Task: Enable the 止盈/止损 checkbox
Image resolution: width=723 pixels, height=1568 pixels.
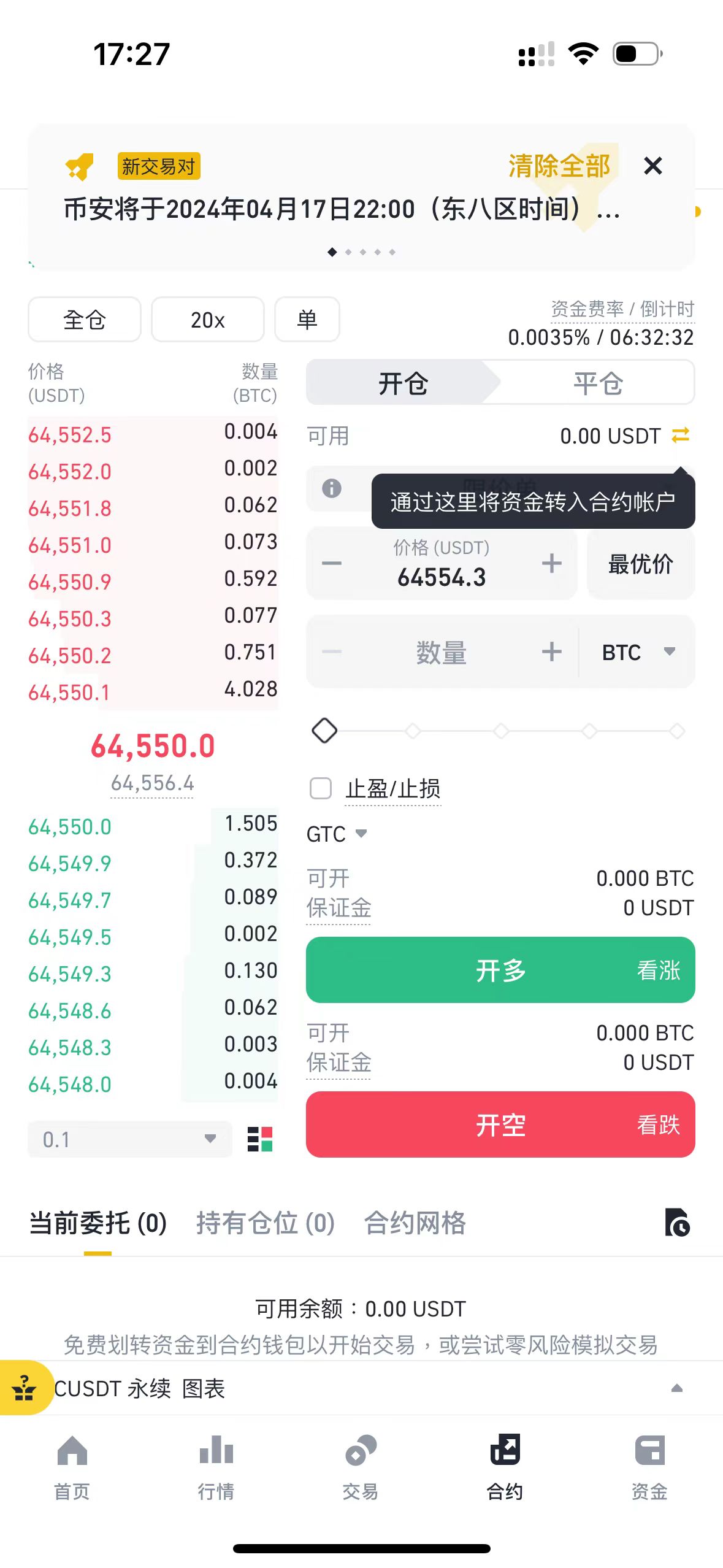Action: [x=321, y=789]
